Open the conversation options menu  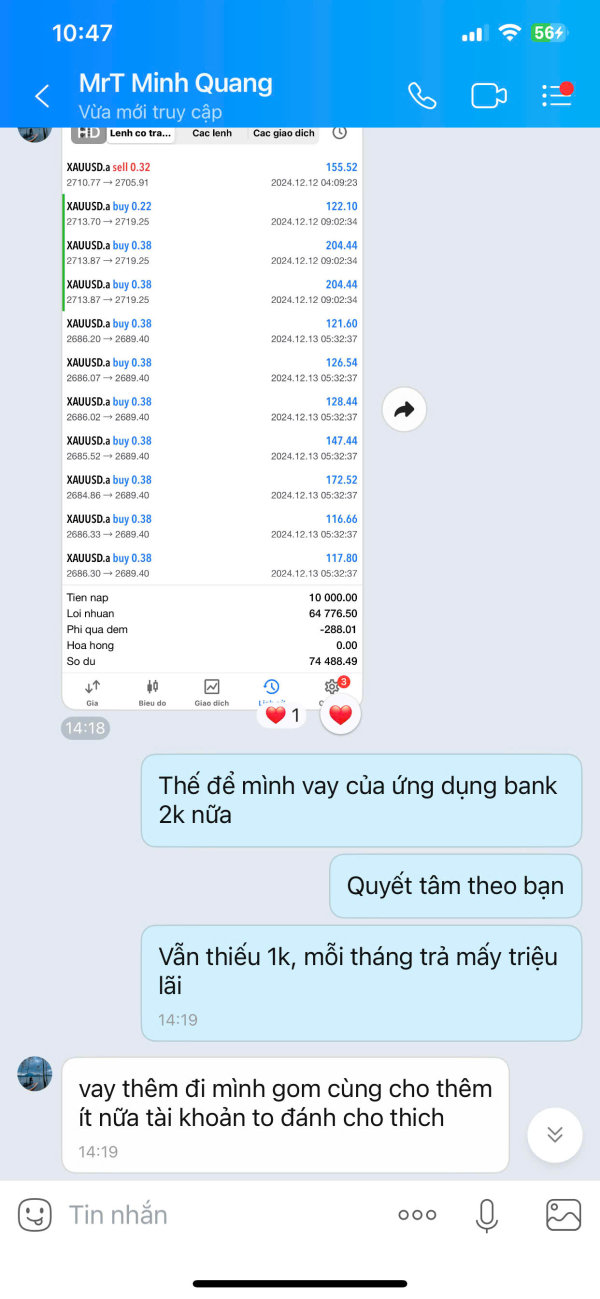coord(556,95)
